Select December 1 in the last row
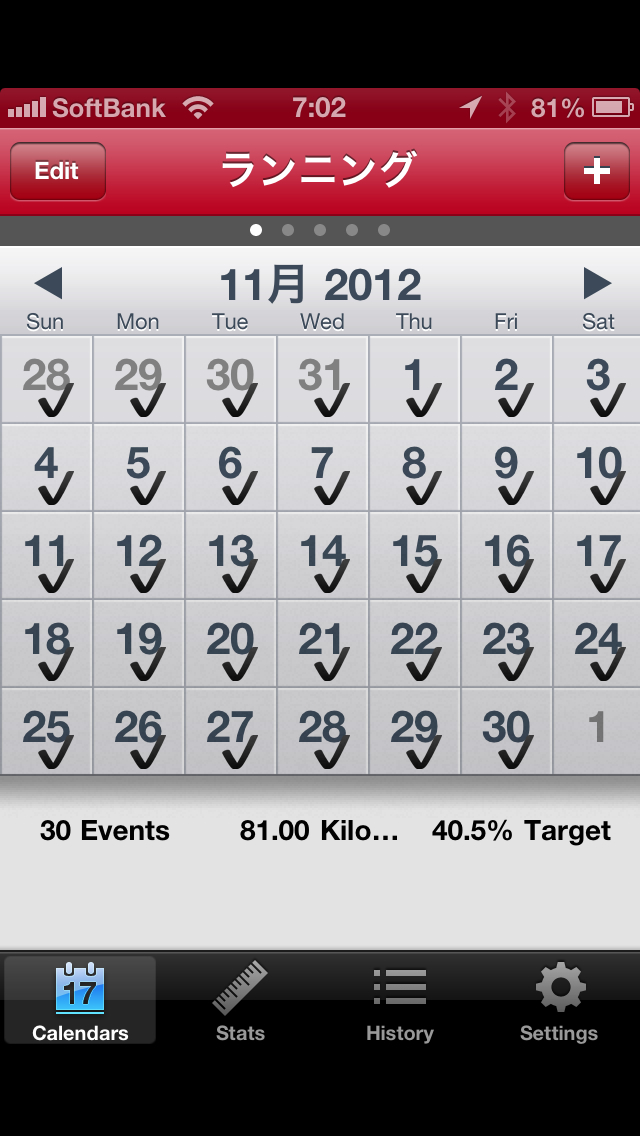The image size is (640, 1136). [598, 731]
